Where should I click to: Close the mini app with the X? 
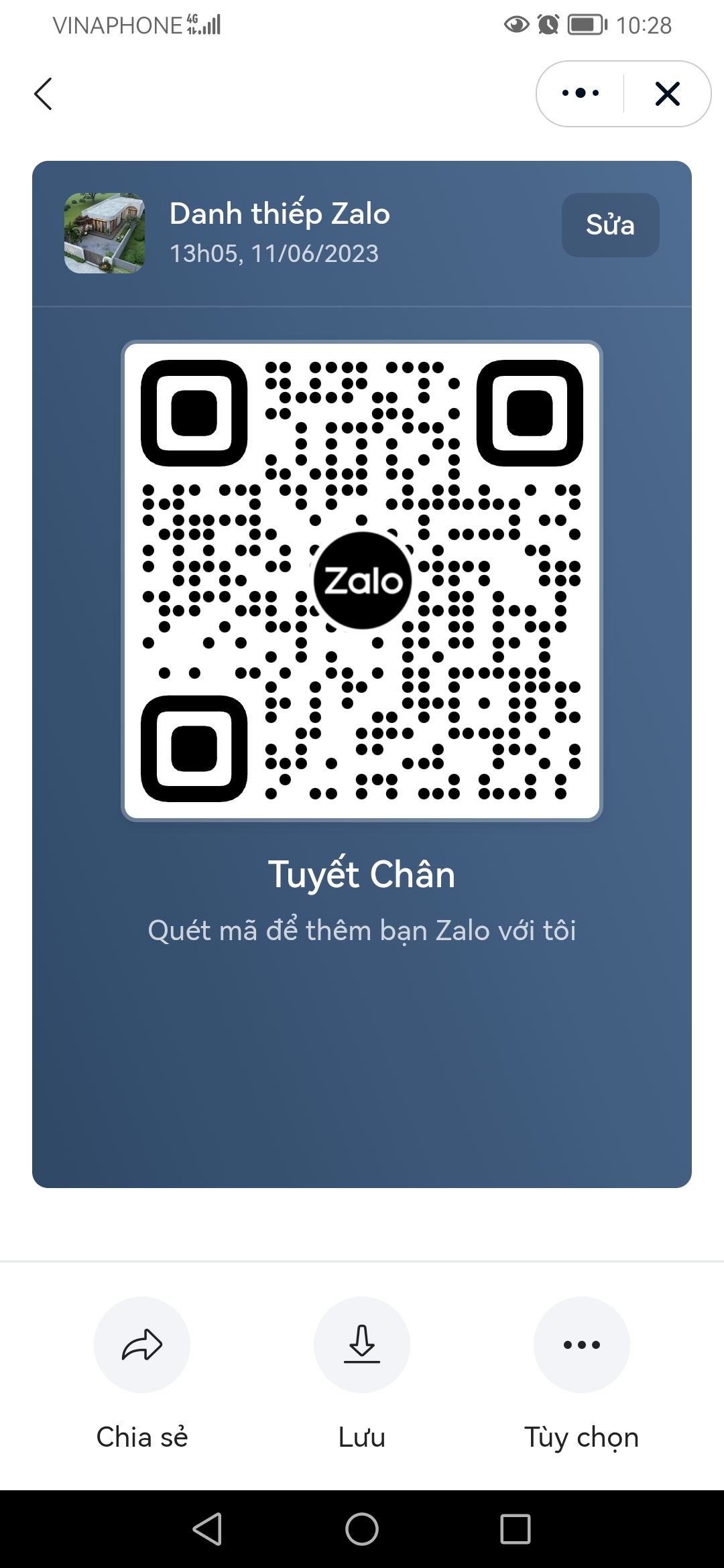[667, 94]
